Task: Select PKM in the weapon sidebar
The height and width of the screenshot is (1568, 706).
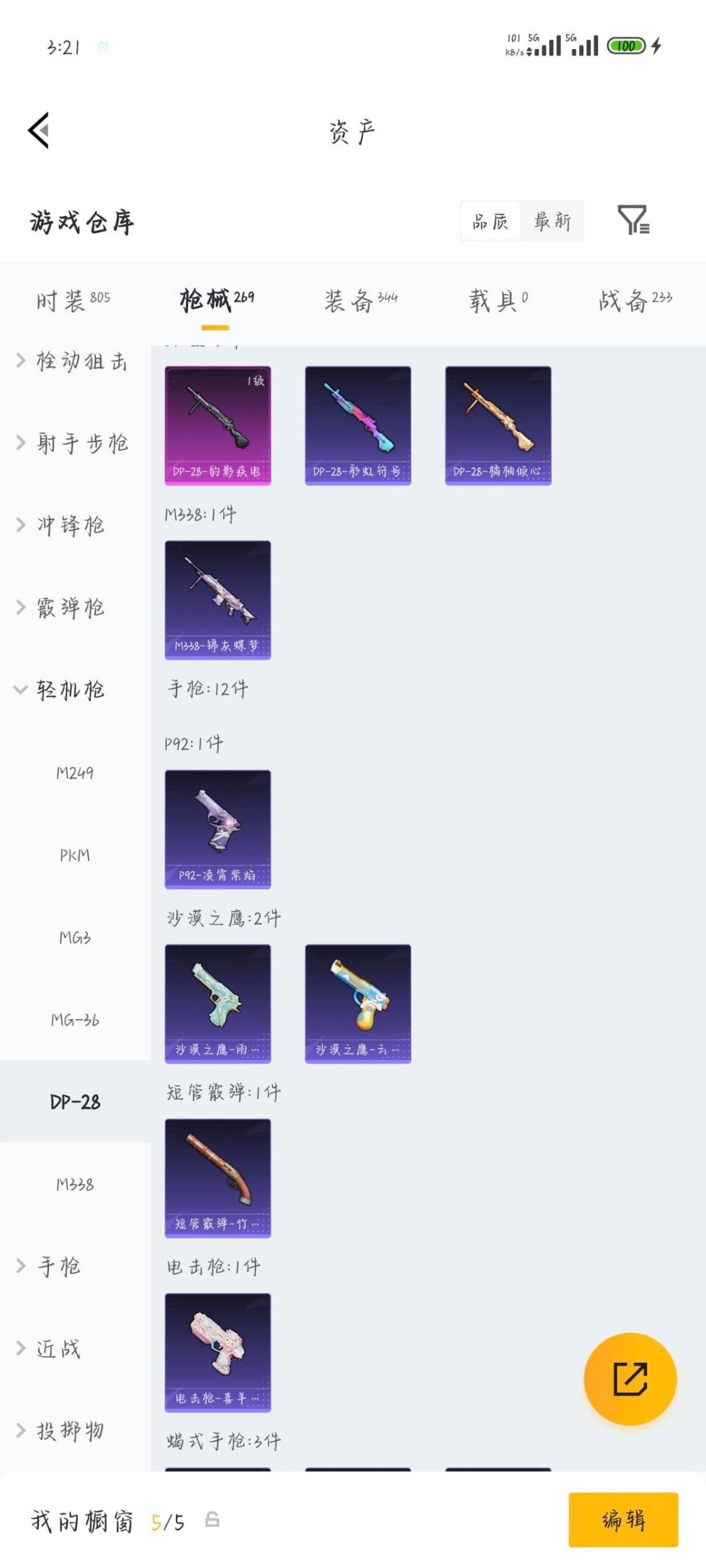Action: 74,855
